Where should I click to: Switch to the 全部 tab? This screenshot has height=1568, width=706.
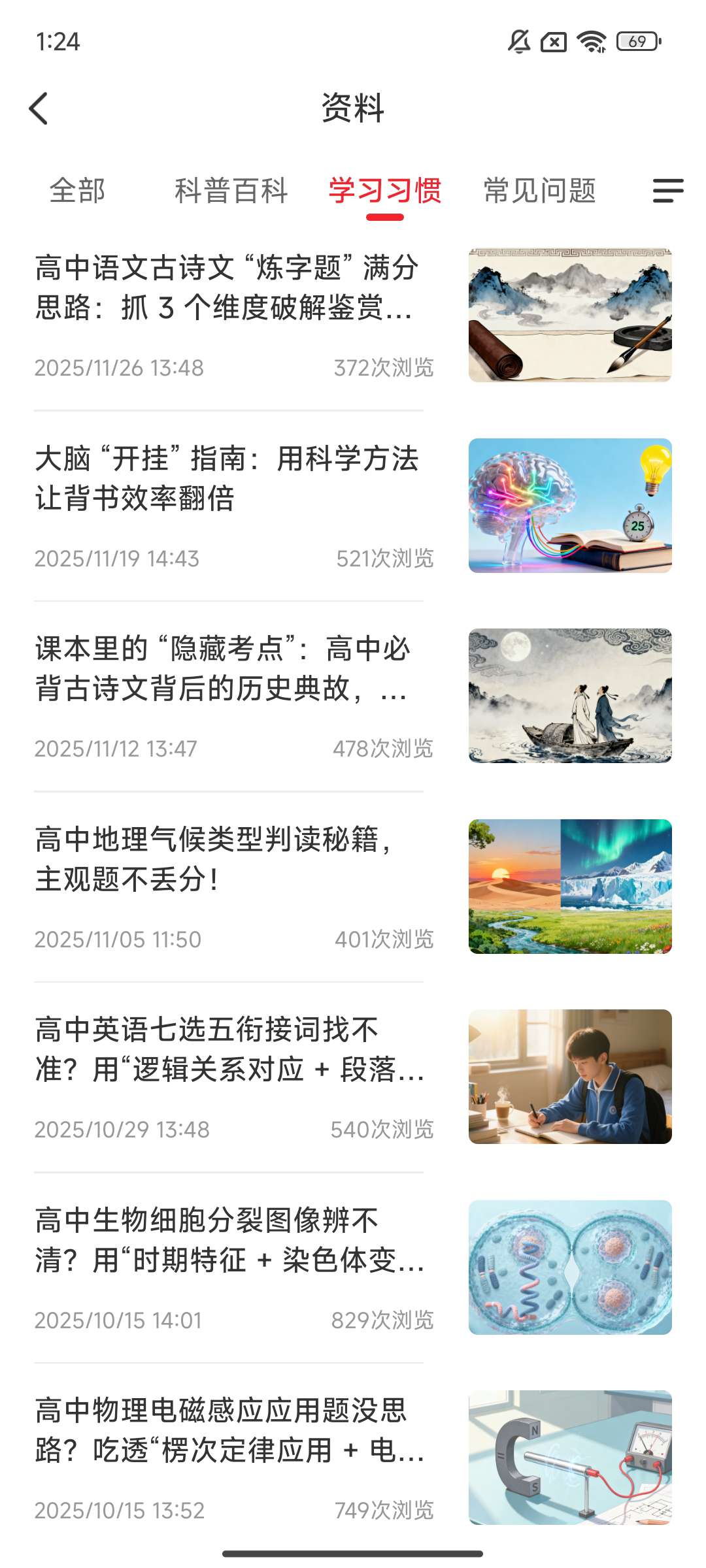[x=77, y=191]
